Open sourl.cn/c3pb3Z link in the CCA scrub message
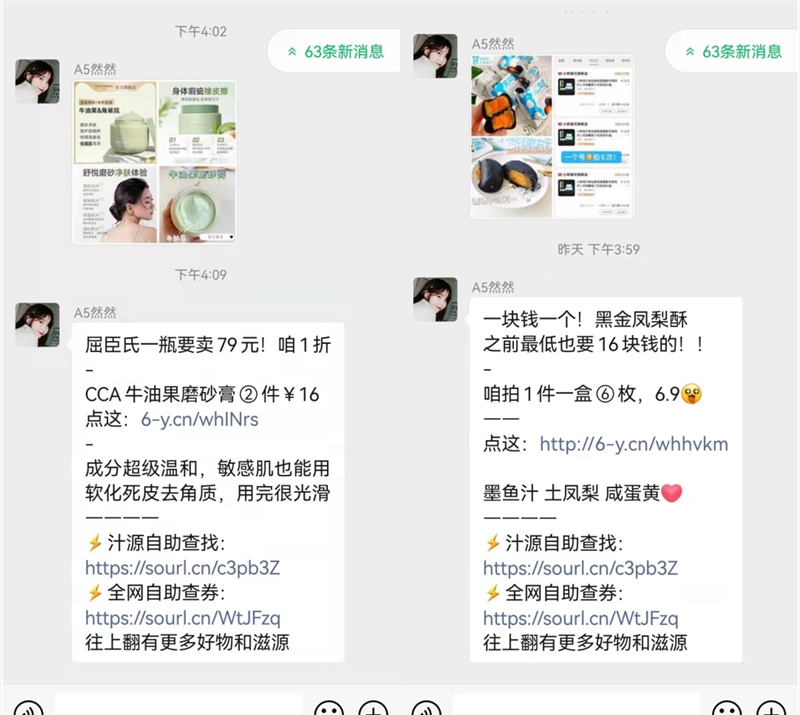 [x=182, y=568]
